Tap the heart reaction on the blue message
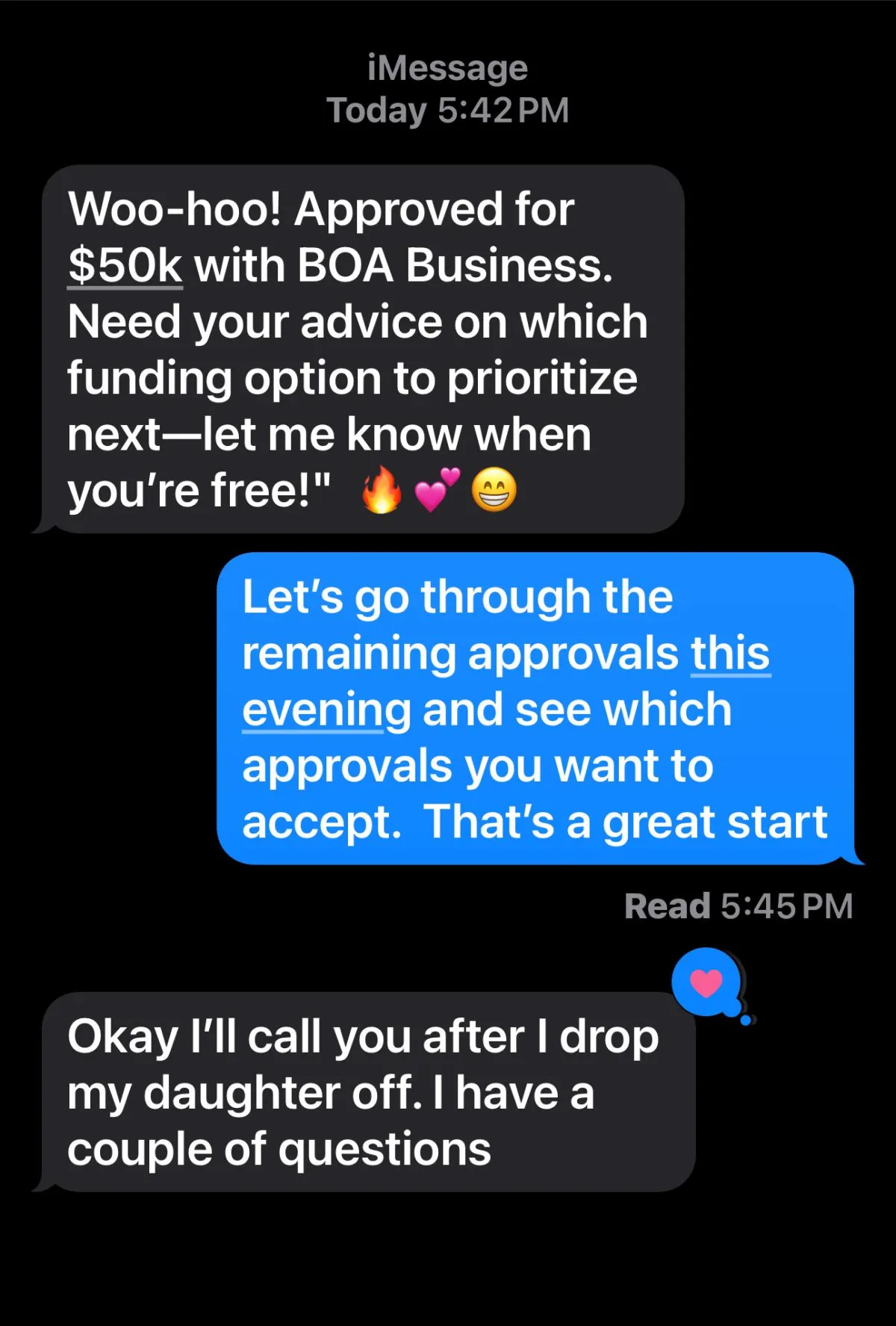 pyautogui.click(x=706, y=982)
